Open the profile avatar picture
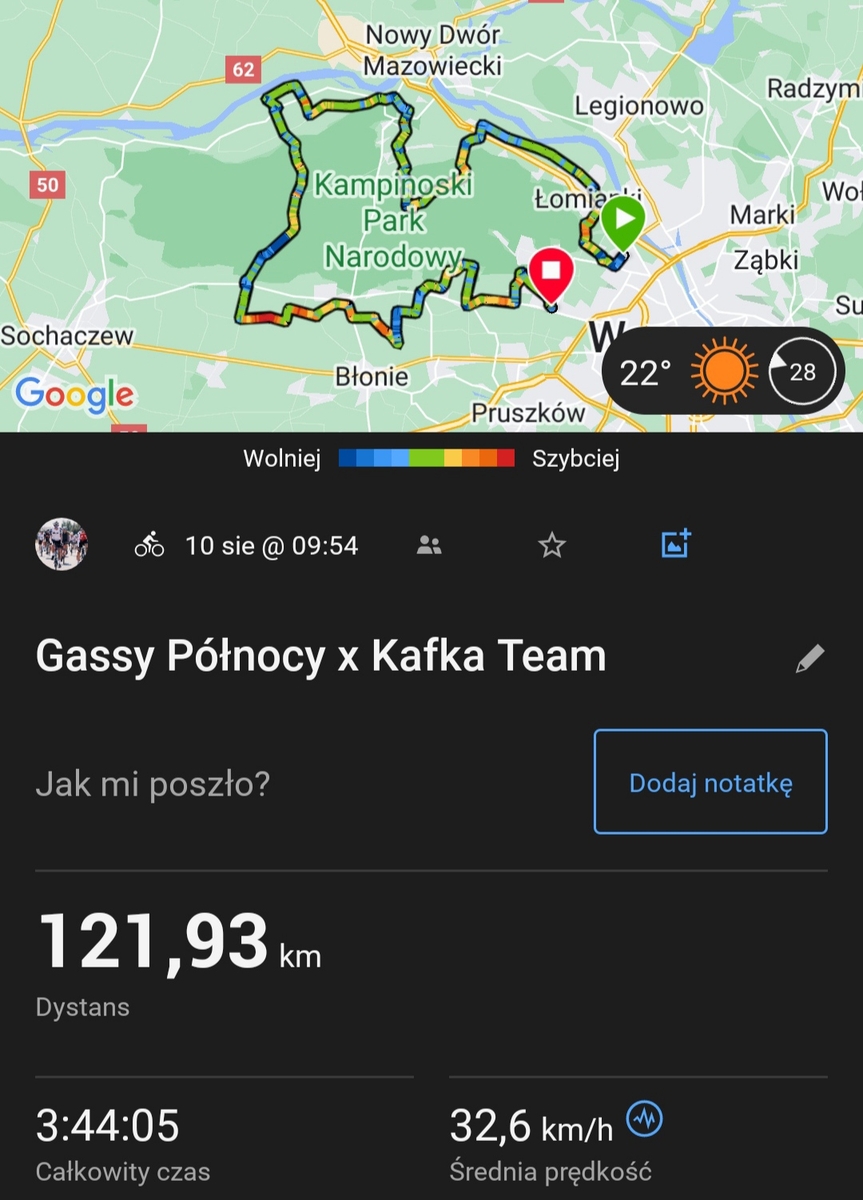Image resolution: width=863 pixels, height=1200 pixels. (62, 544)
